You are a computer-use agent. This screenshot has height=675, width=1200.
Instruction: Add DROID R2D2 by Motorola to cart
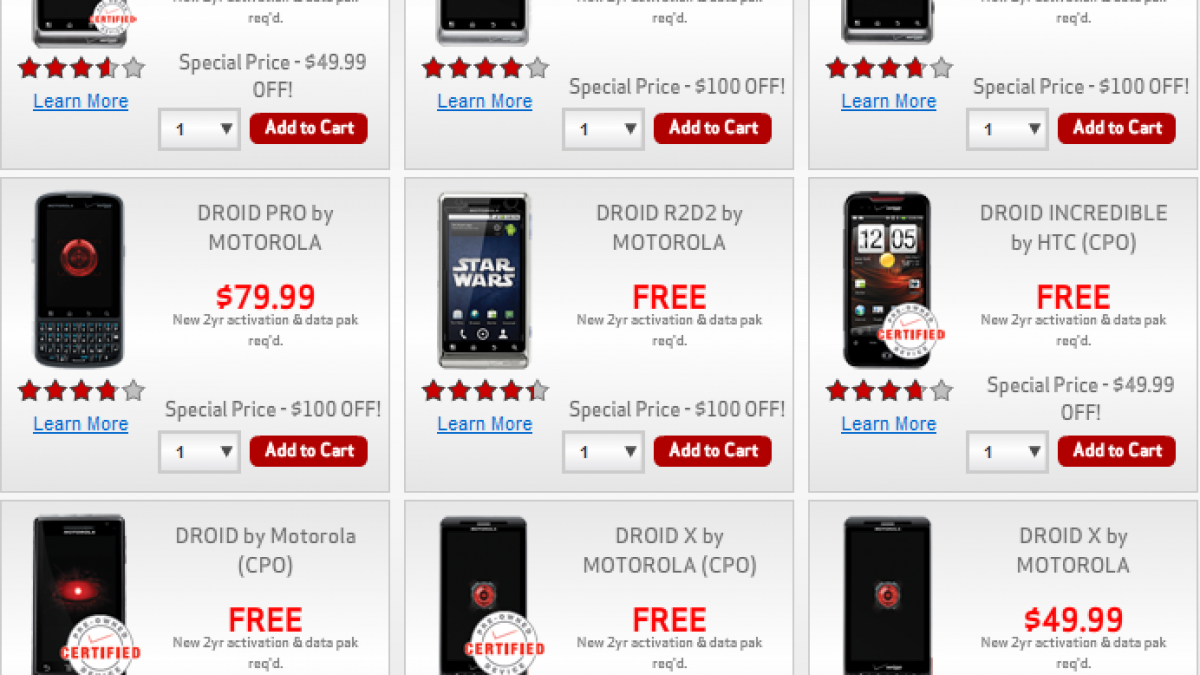pos(712,451)
